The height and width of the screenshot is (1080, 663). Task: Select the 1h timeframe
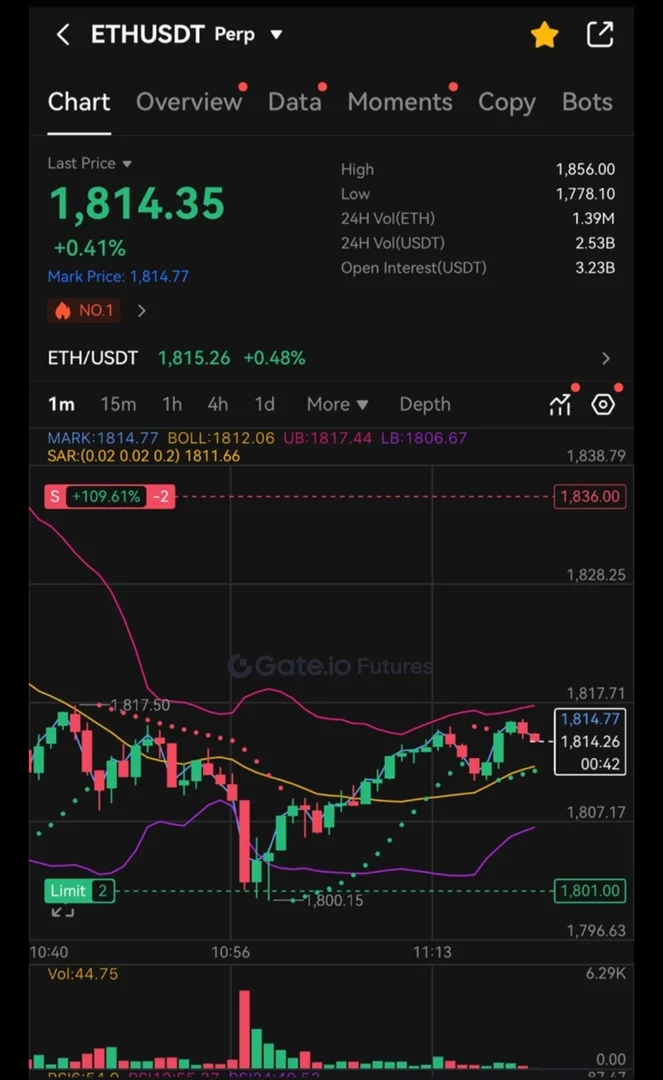point(172,404)
